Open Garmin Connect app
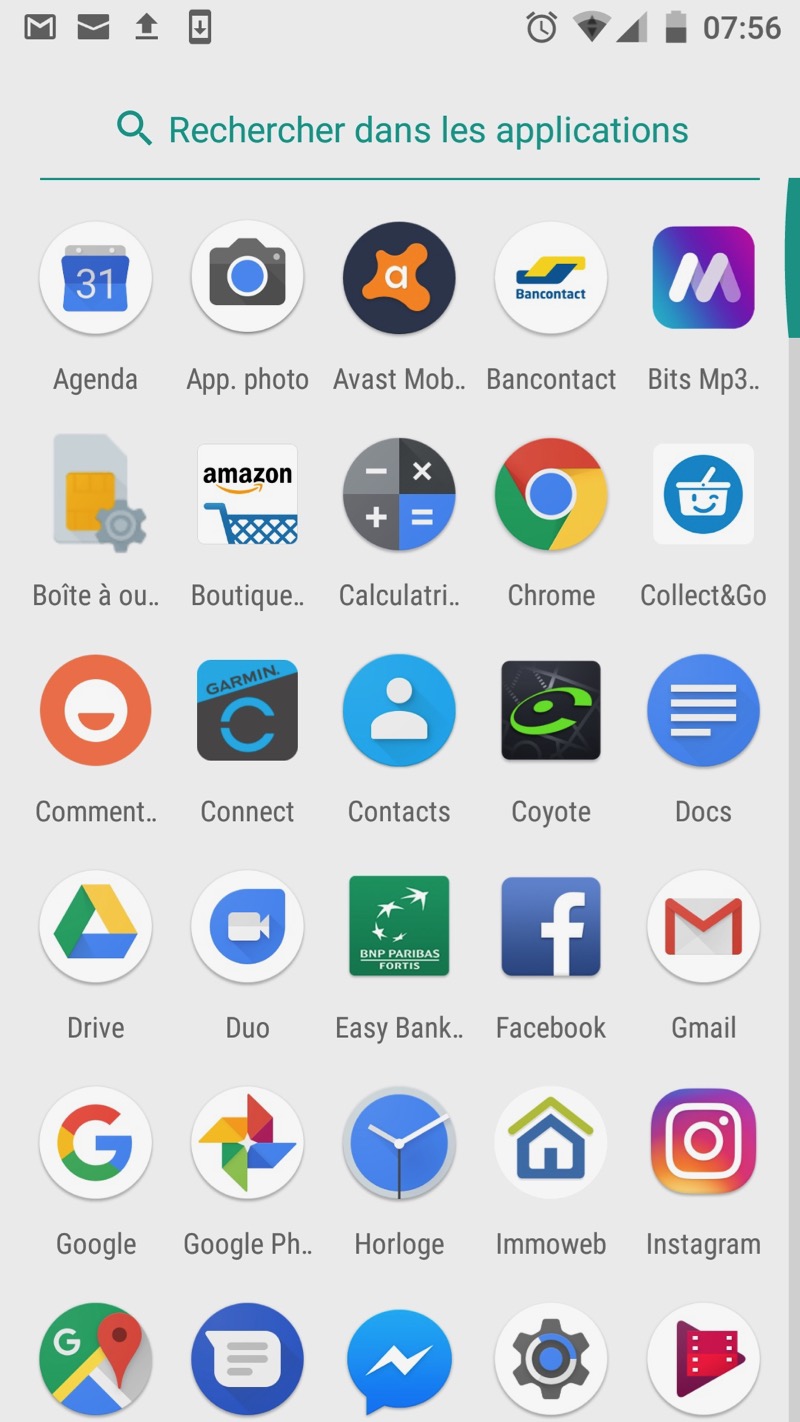This screenshot has width=800, height=1422. 247,710
